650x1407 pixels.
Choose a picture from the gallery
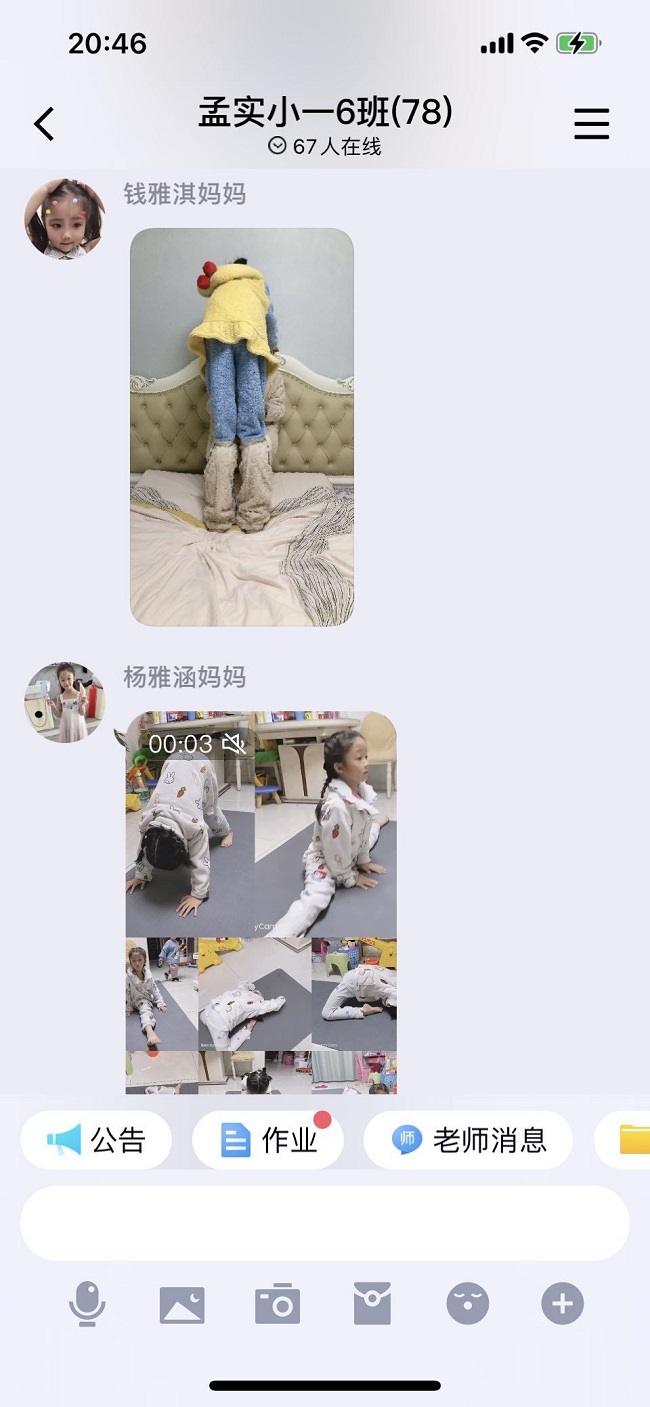pos(182,1305)
